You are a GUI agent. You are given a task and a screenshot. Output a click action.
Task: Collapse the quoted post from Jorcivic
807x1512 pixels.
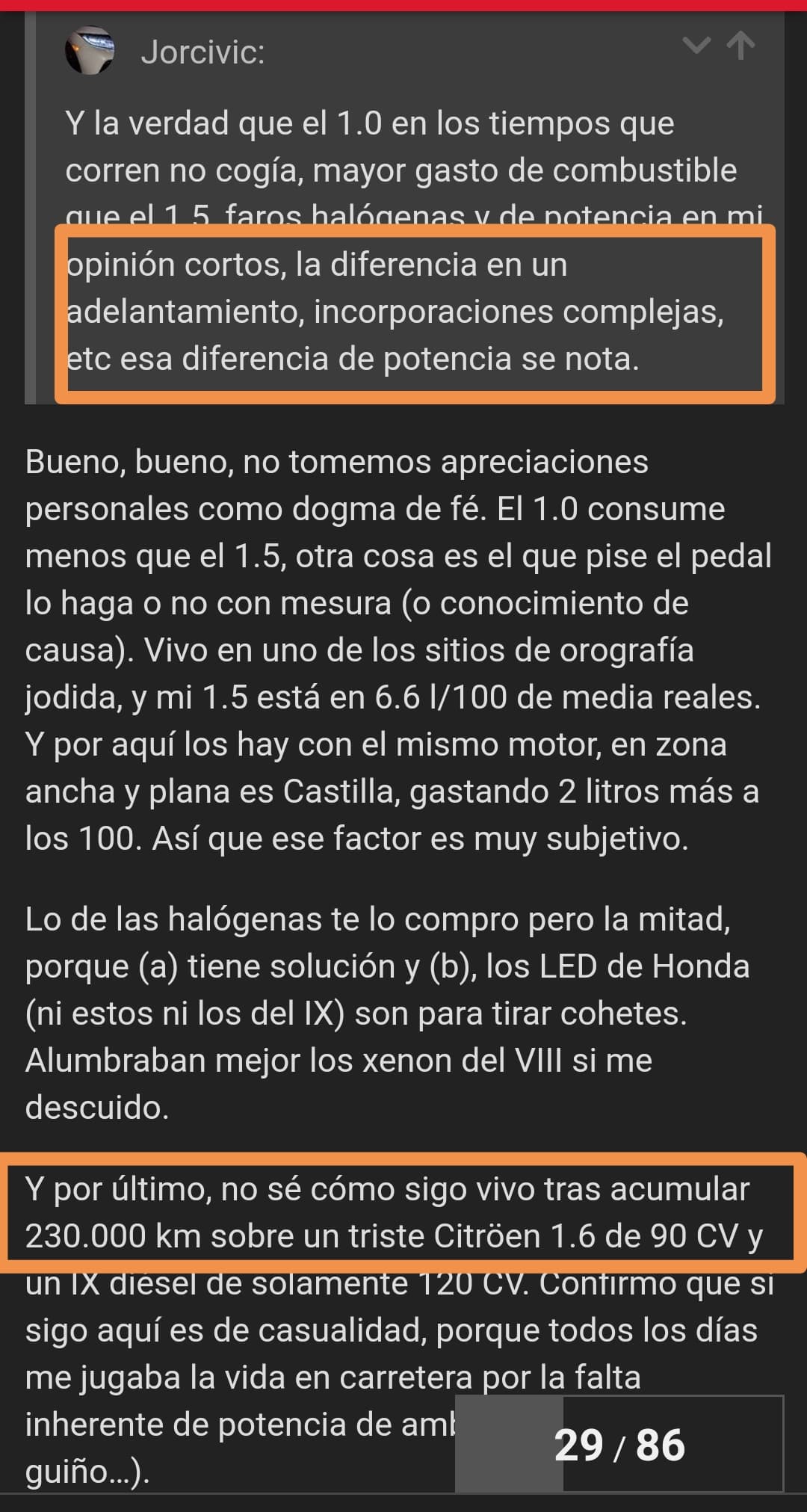point(696,46)
